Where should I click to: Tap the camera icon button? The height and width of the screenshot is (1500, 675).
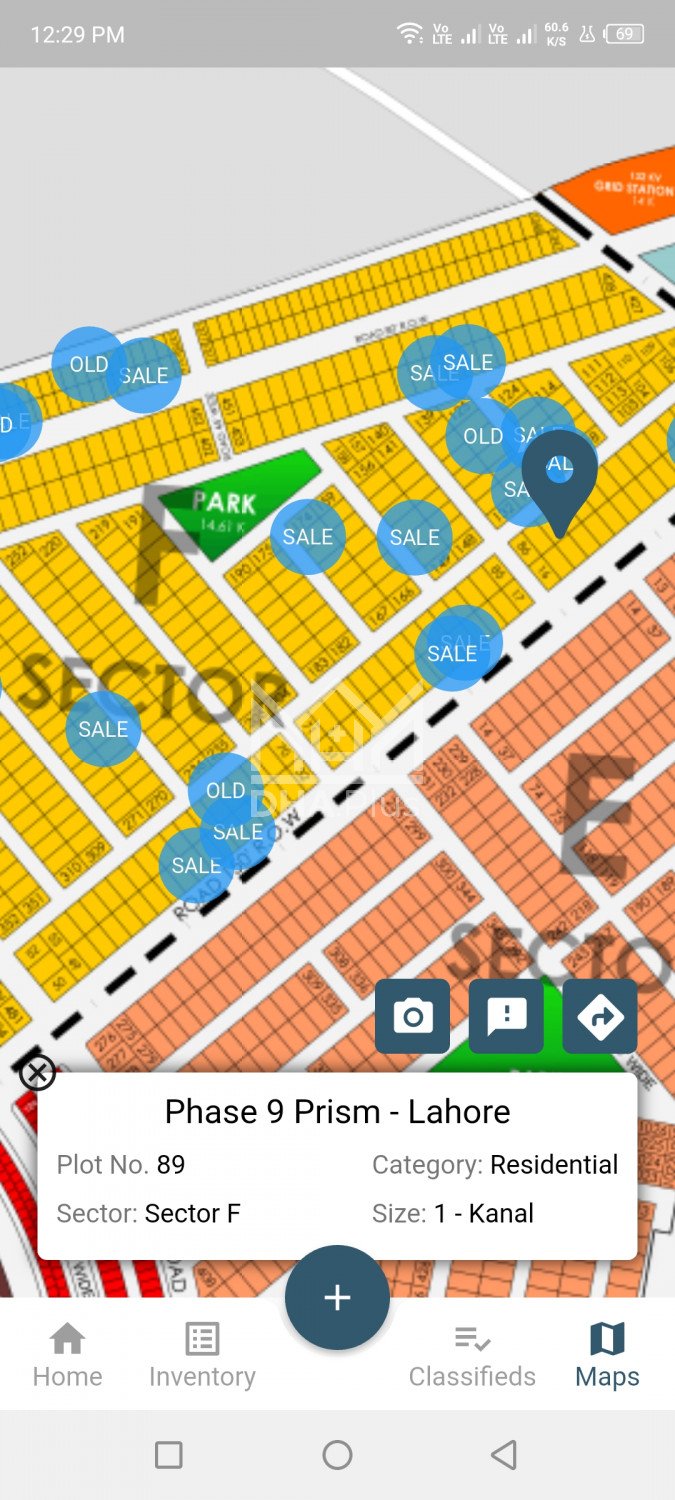click(x=412, y=1016)
